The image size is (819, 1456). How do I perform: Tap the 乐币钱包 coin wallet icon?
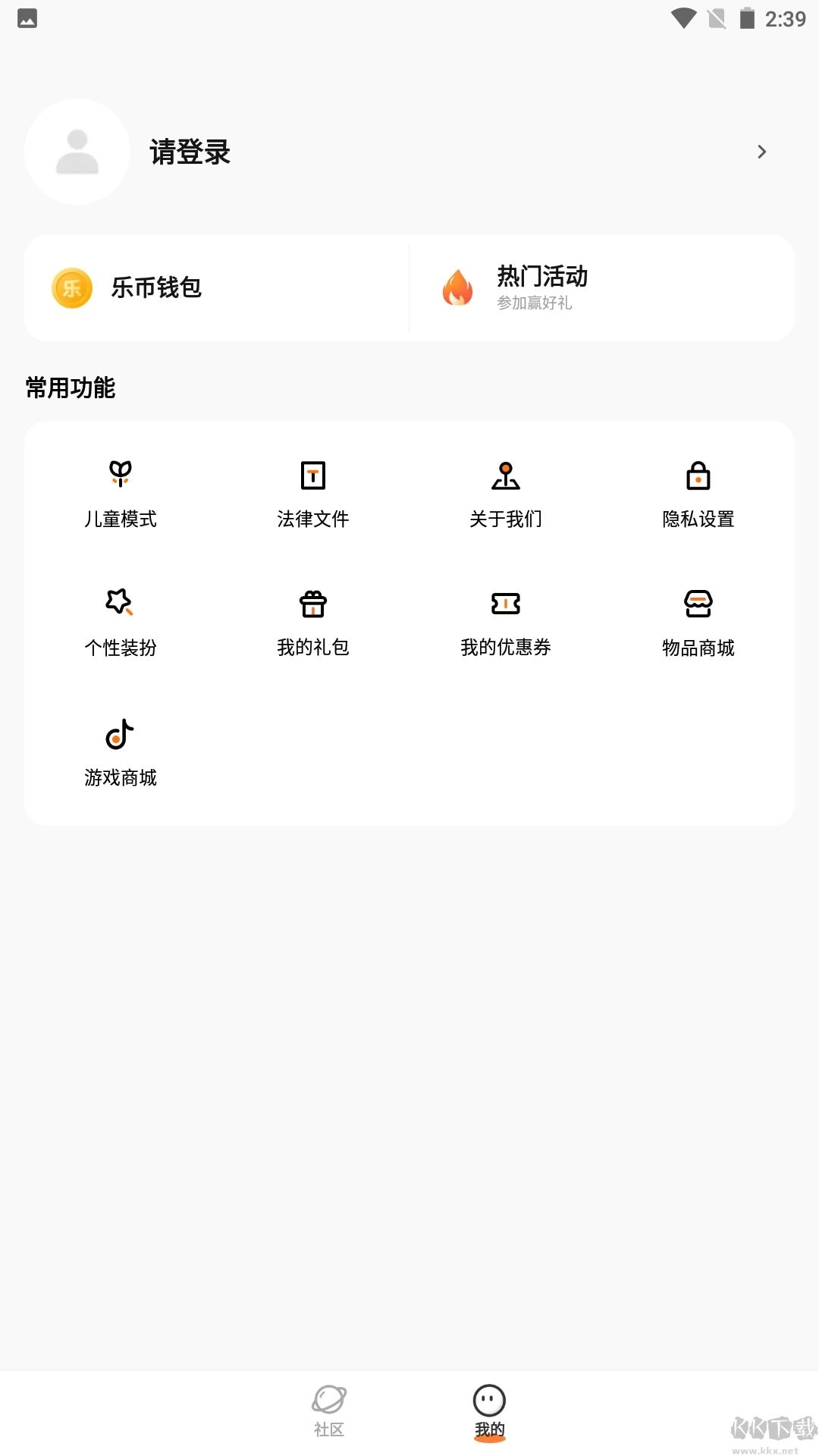point(71,288)
